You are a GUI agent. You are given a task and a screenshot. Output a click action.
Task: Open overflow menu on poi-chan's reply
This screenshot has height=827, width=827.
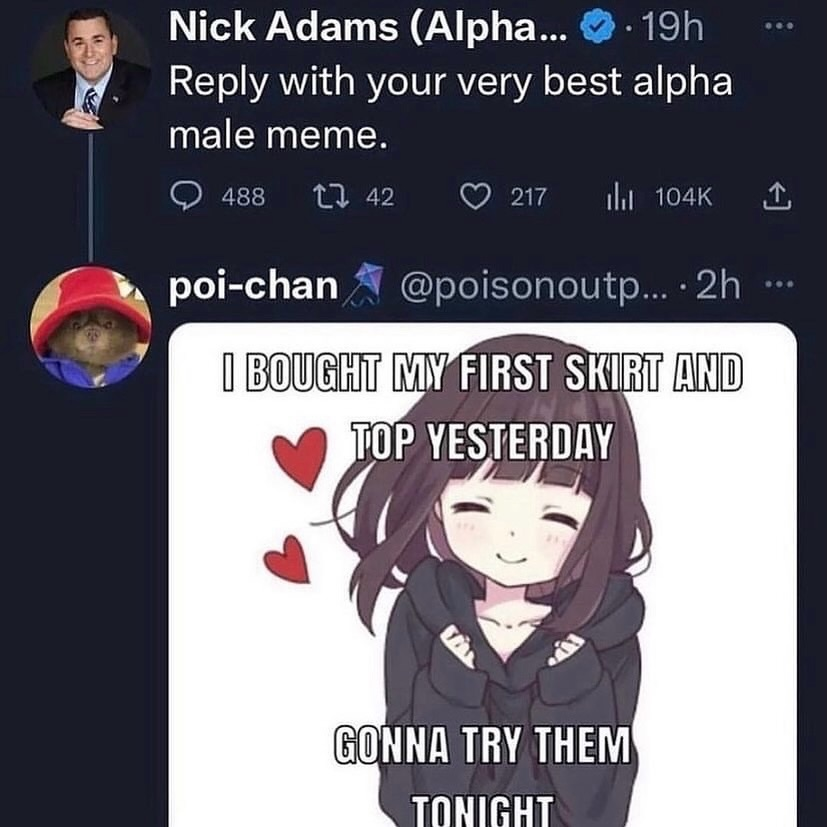tap(776, 288)
